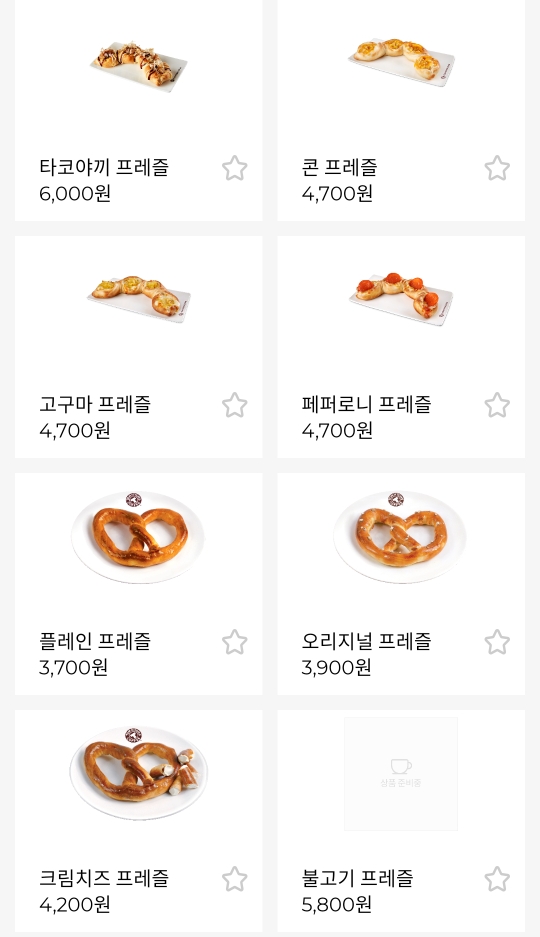
Task: Favorite 타코야끼 프레즐 with its star
Action: [x=235, y=169]
